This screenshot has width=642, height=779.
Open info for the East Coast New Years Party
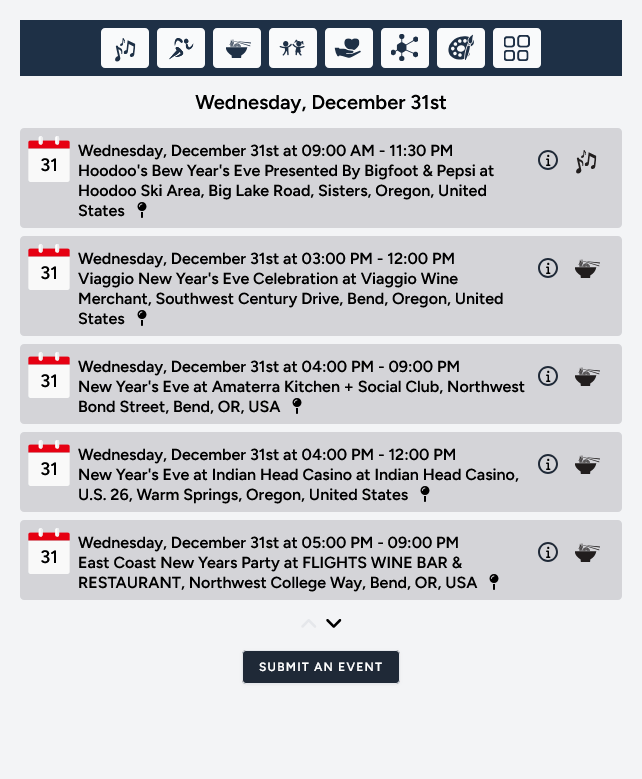(548, 552)
